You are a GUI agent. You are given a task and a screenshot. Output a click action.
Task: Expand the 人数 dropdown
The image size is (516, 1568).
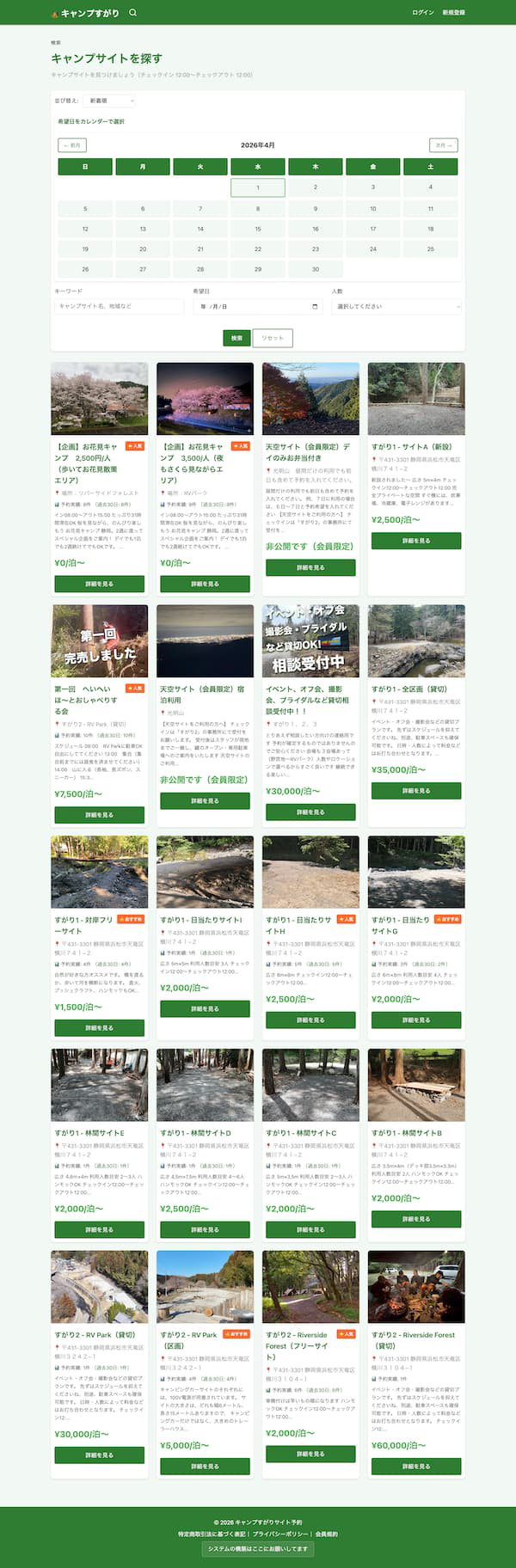point(396,306)
